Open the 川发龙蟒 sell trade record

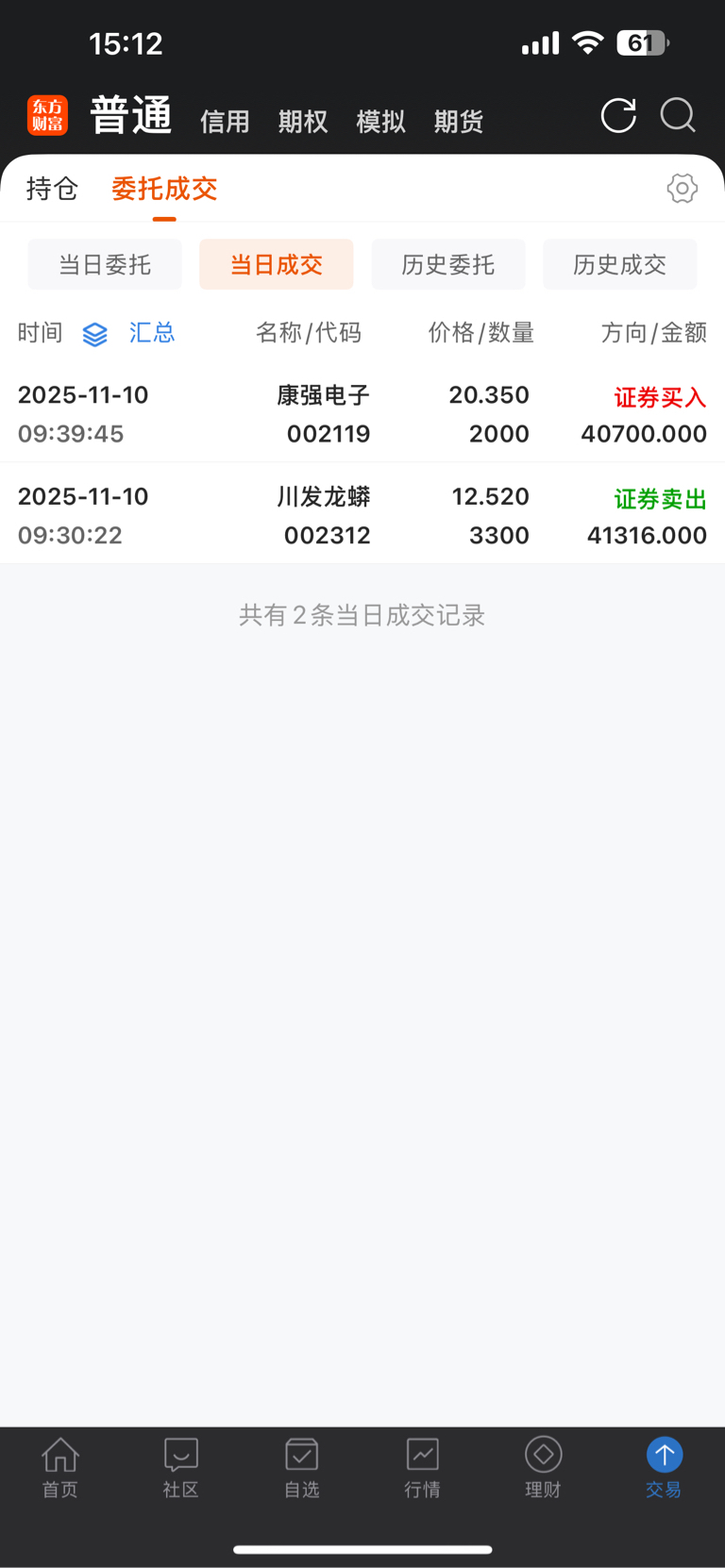[362, 515]
